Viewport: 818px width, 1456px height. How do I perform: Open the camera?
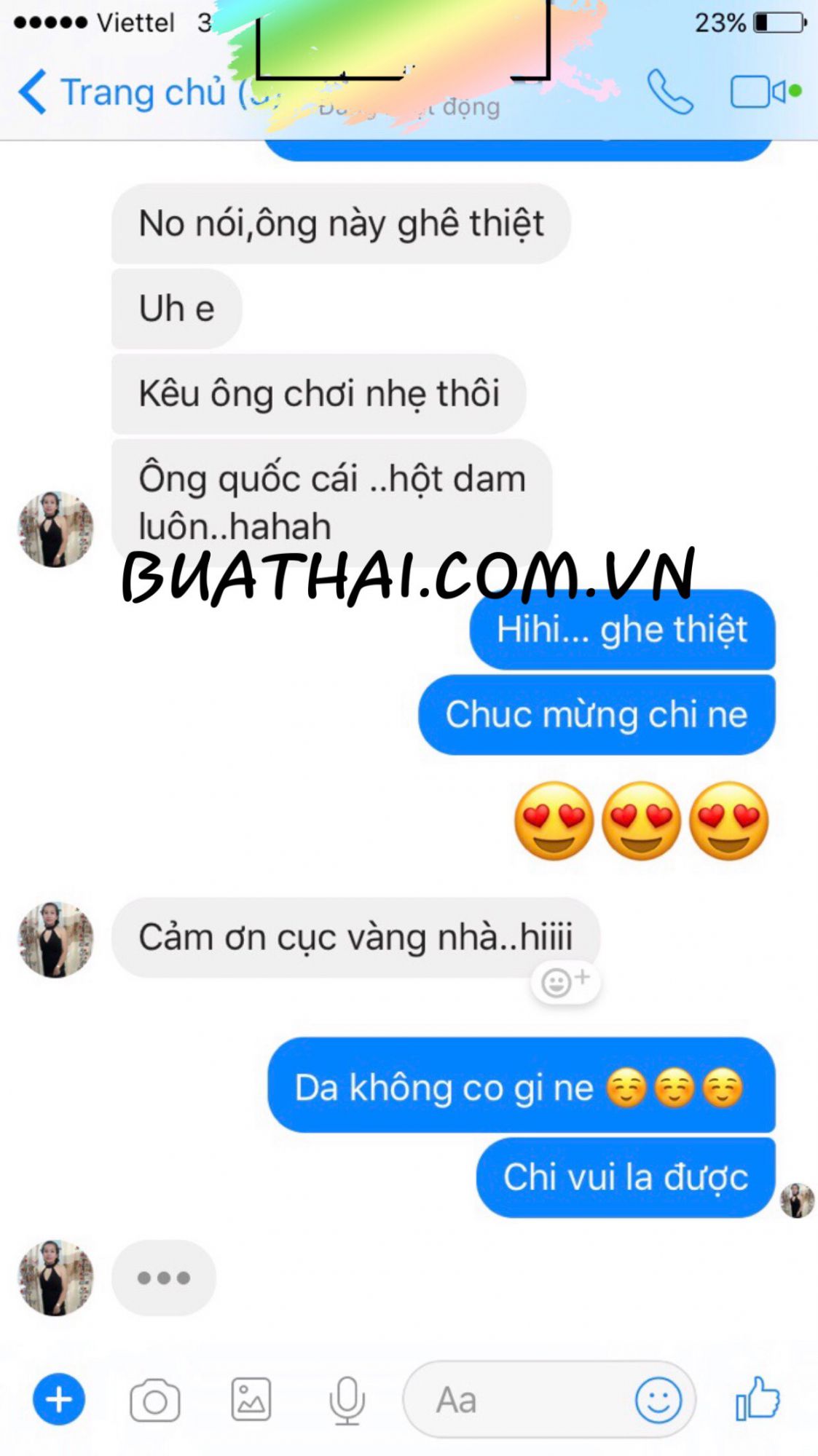(x=154, y=1400)
